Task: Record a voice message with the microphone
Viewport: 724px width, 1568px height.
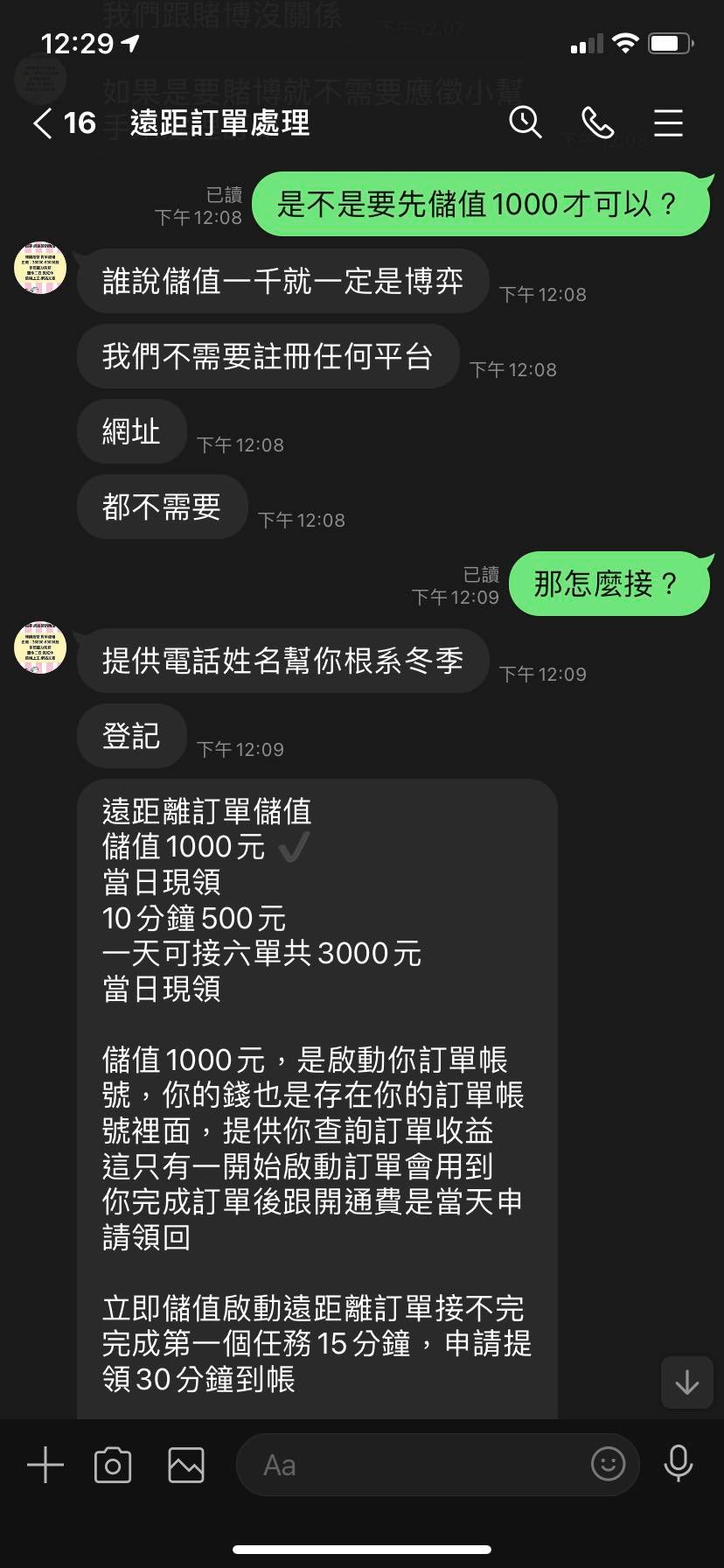Action: [678, 1464]
